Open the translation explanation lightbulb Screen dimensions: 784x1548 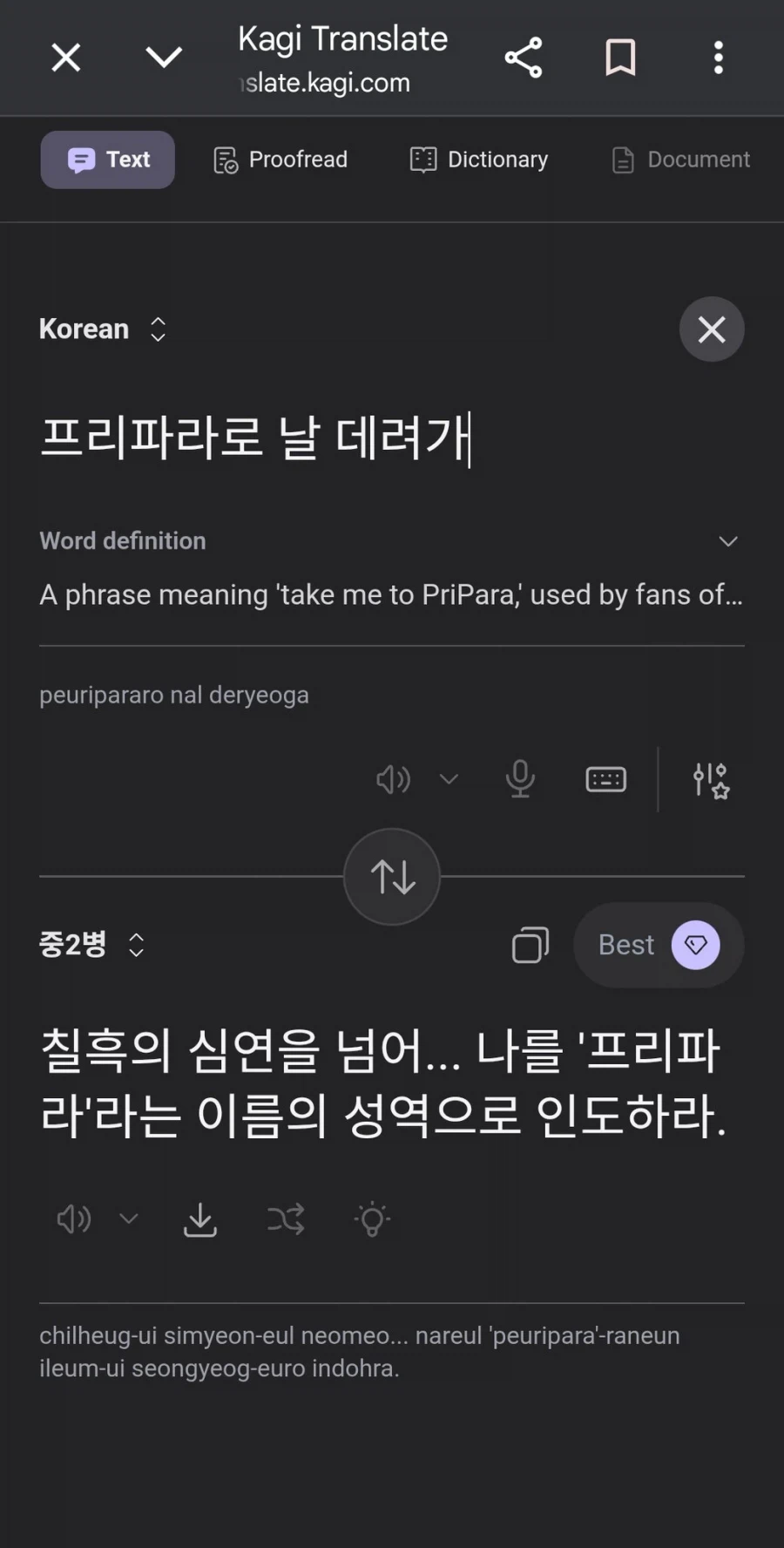pyautogui.click(x=372, y=1219)
